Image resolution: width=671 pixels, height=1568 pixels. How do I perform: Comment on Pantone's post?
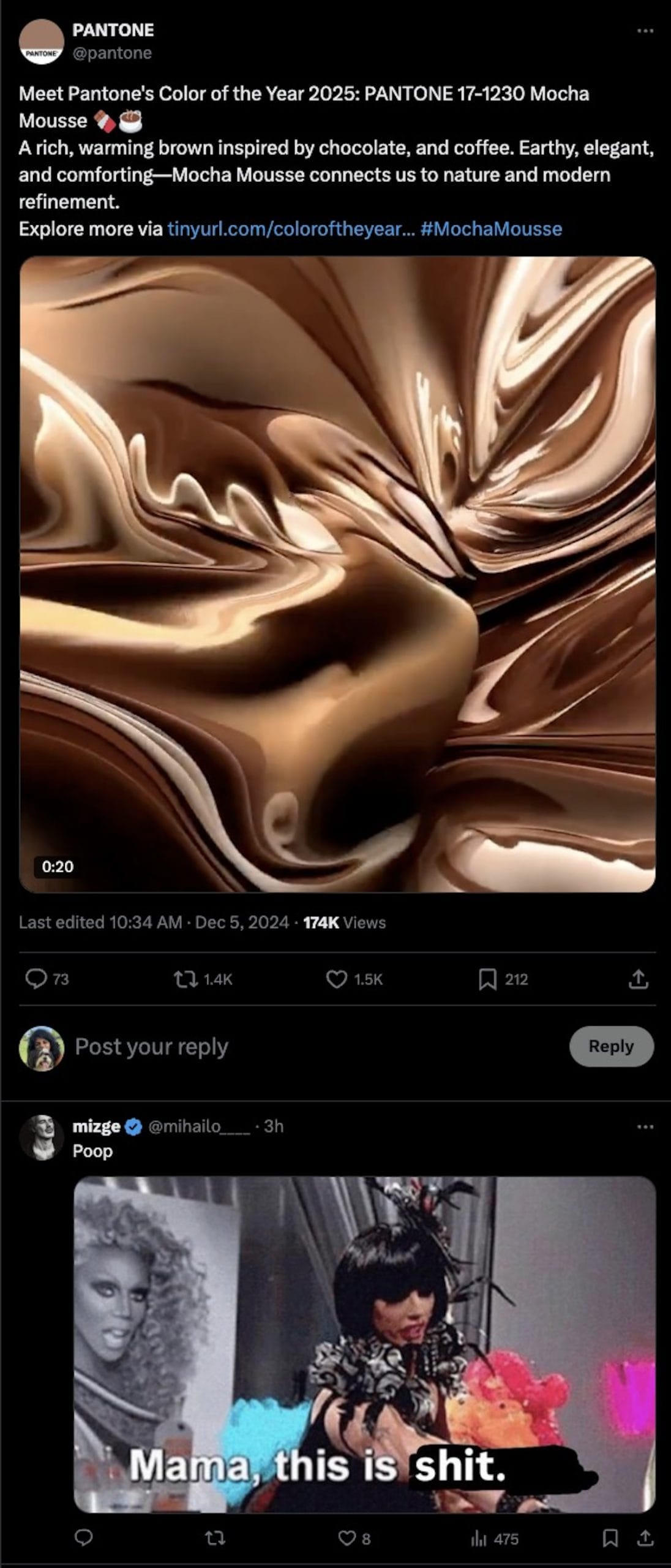tap(37, 979)
